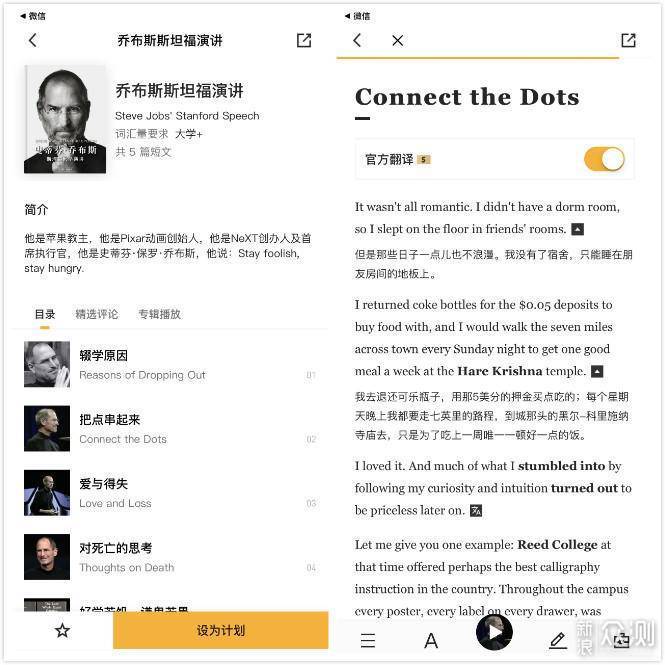Open the reader's menu list icon
This screenshot has height=665, width=665.
(x=368, y=640)
